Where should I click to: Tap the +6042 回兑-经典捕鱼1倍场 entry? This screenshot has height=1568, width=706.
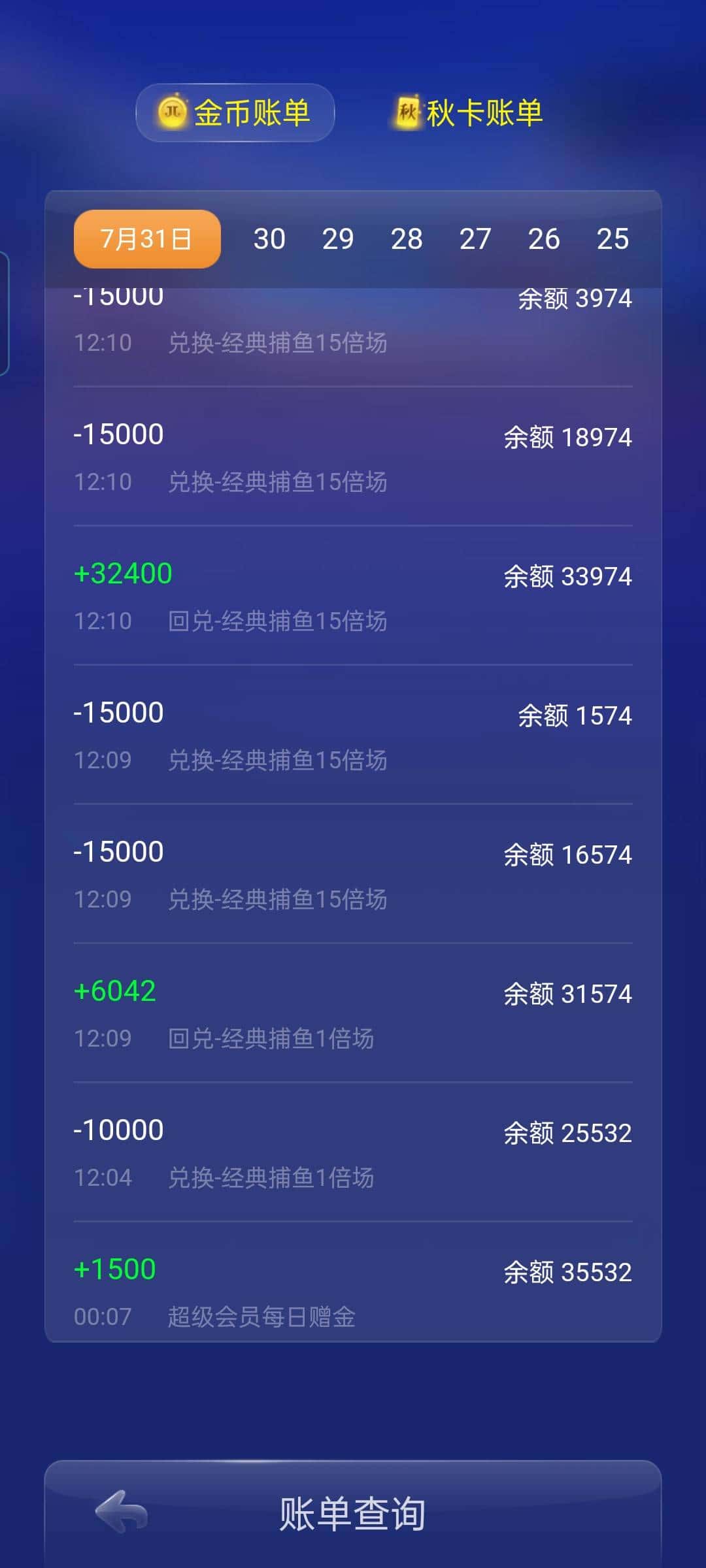(353, 1013)
